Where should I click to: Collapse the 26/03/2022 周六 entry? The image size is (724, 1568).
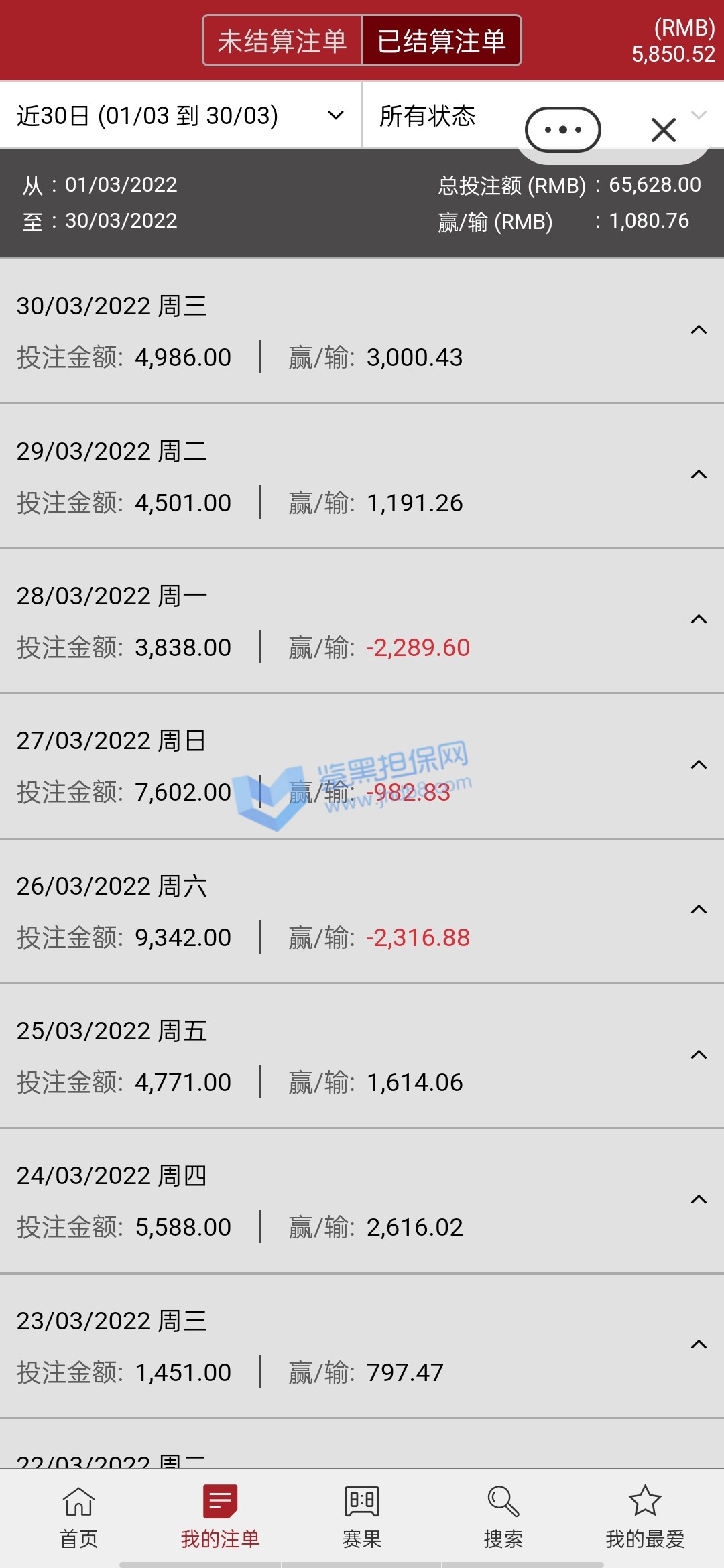tap(699, 909)
